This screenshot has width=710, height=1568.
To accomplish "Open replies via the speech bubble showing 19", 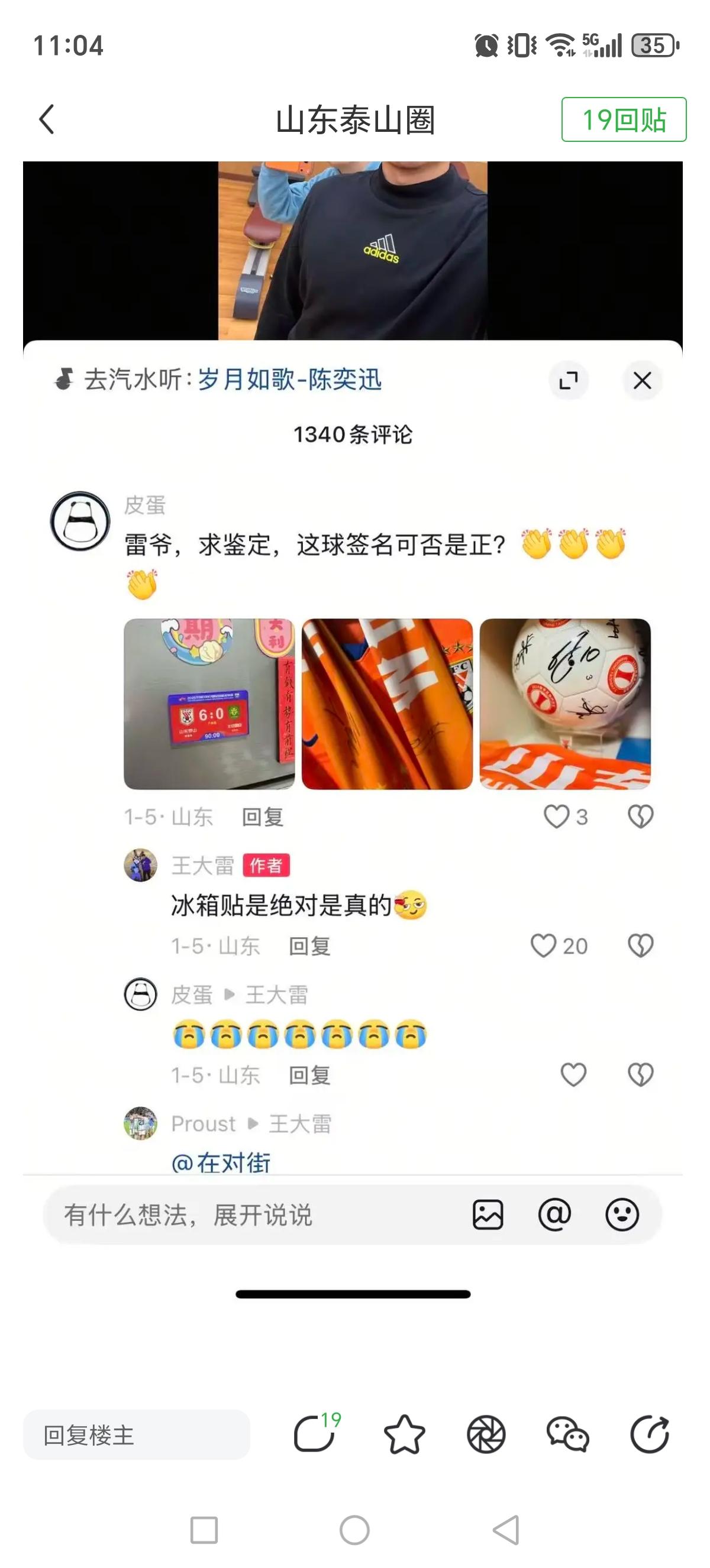I will pos(317,1434).
